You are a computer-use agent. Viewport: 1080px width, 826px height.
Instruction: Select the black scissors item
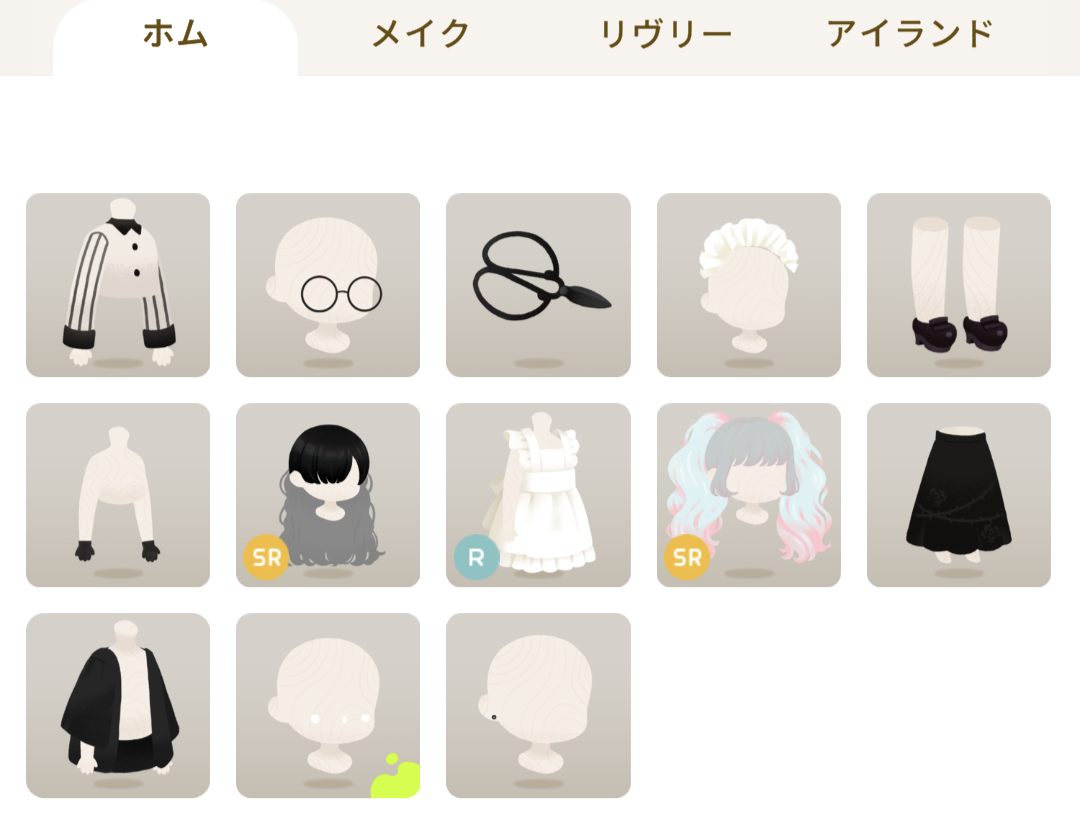tap(538, 285)
